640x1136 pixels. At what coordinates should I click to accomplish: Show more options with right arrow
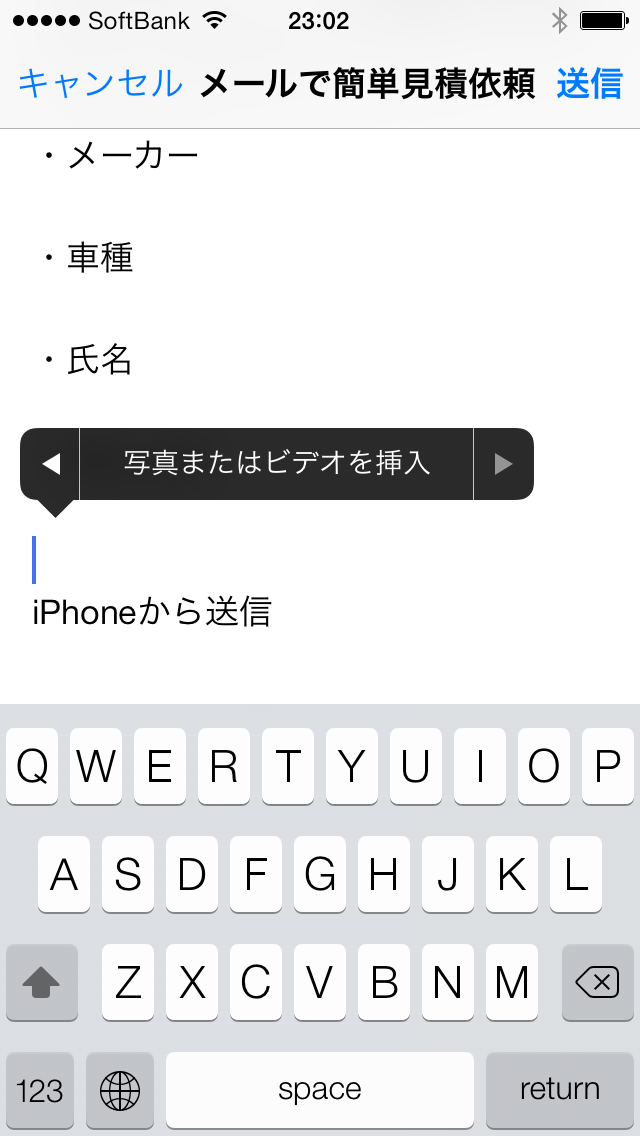coord(503,463)
